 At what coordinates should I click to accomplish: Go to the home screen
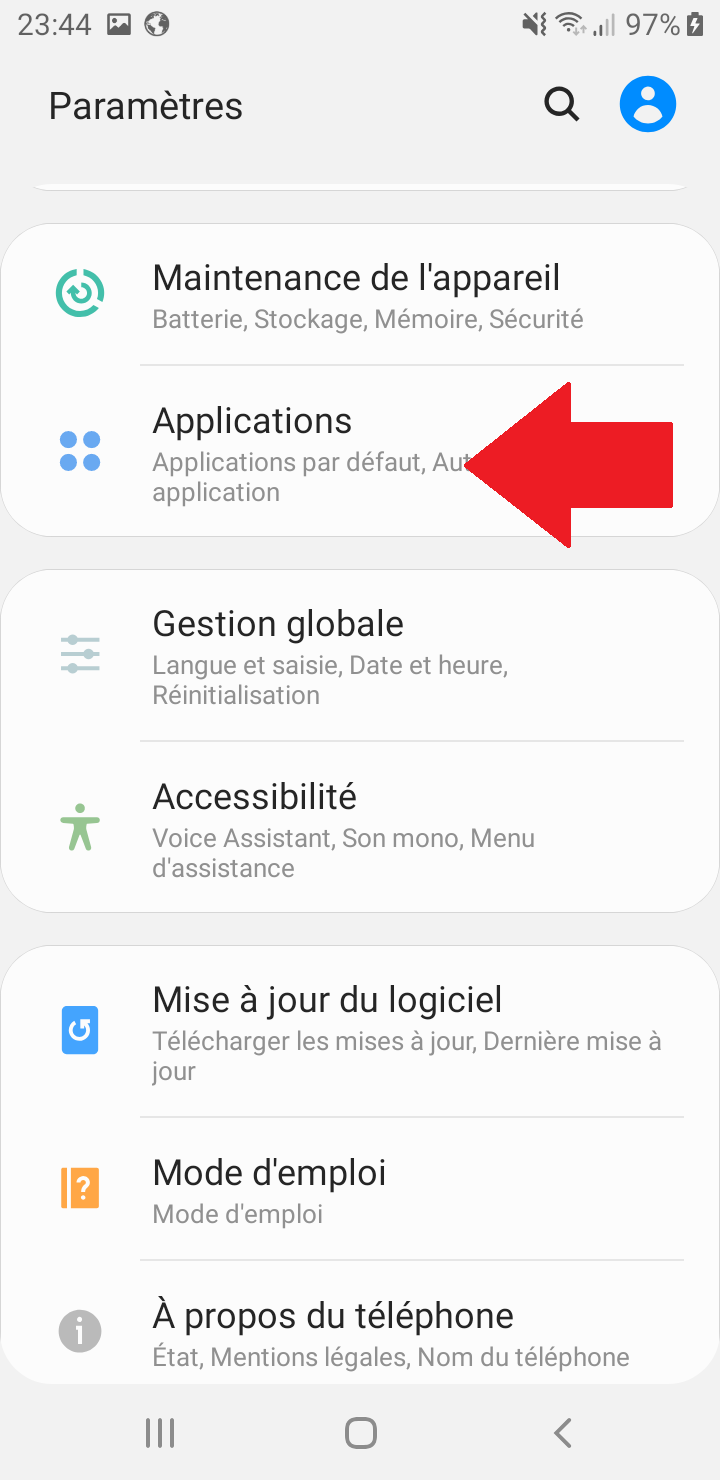[x=360, y=1433]
